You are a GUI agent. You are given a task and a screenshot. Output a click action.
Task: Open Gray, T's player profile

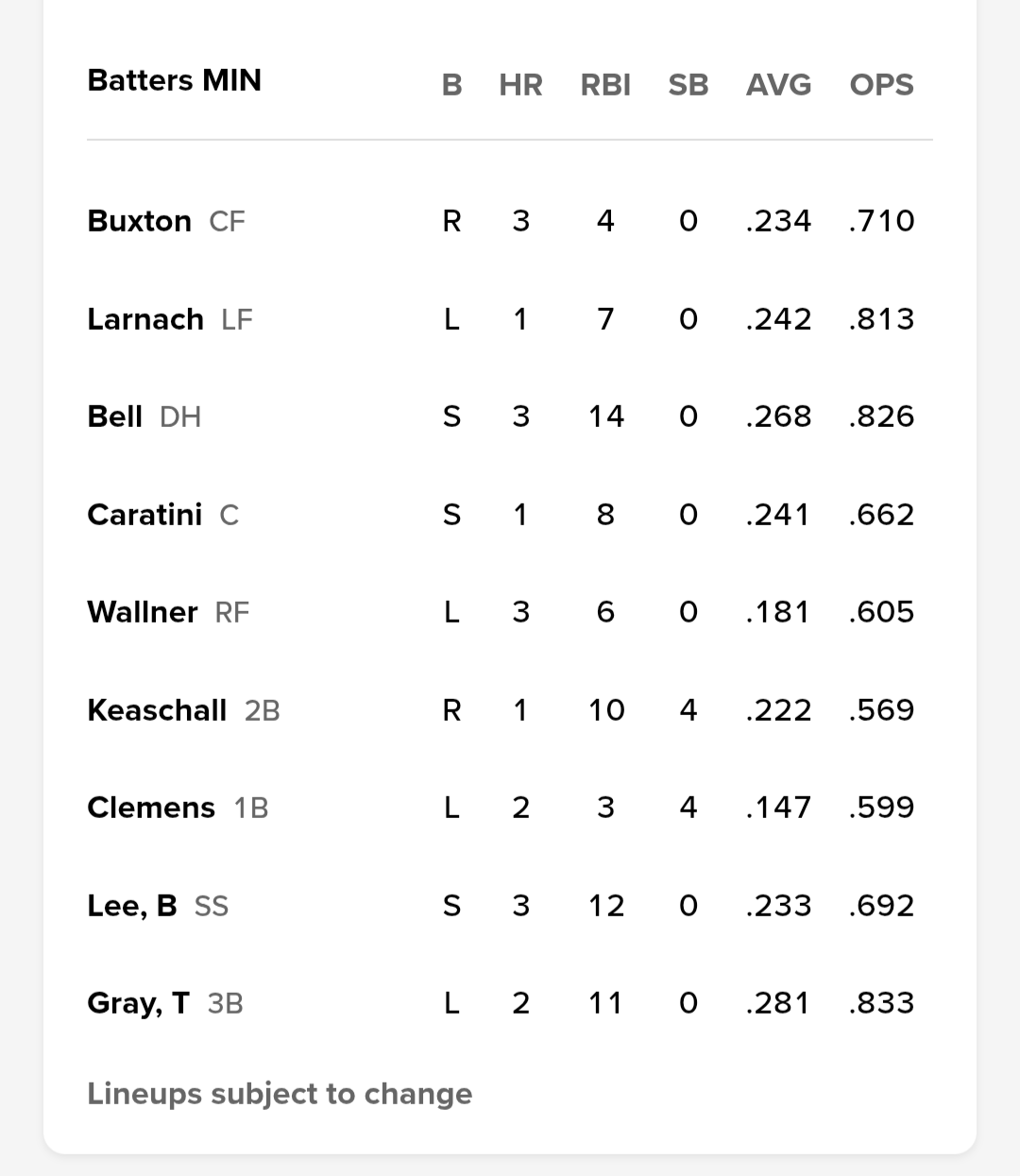pos(138,1003)
